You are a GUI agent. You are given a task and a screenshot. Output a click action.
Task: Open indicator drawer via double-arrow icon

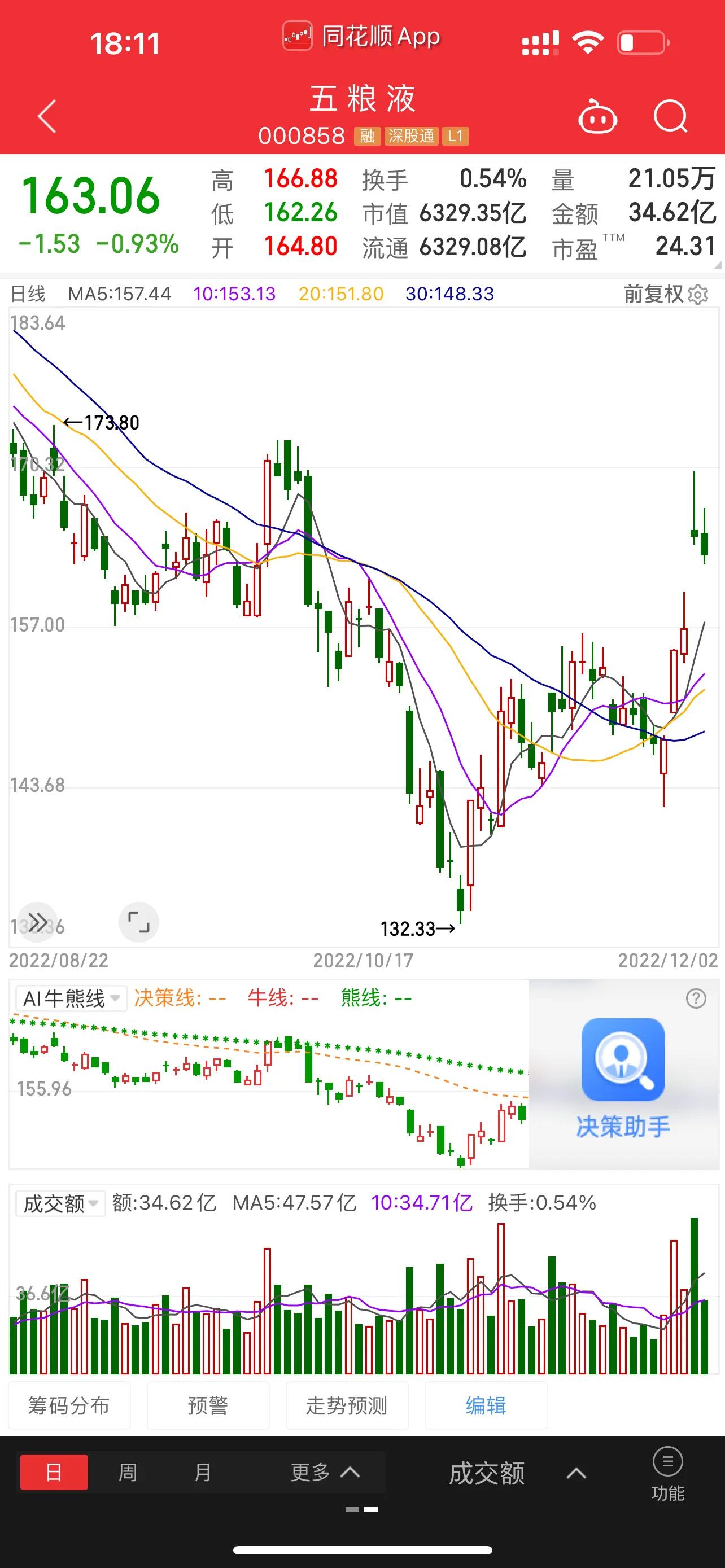38,922
